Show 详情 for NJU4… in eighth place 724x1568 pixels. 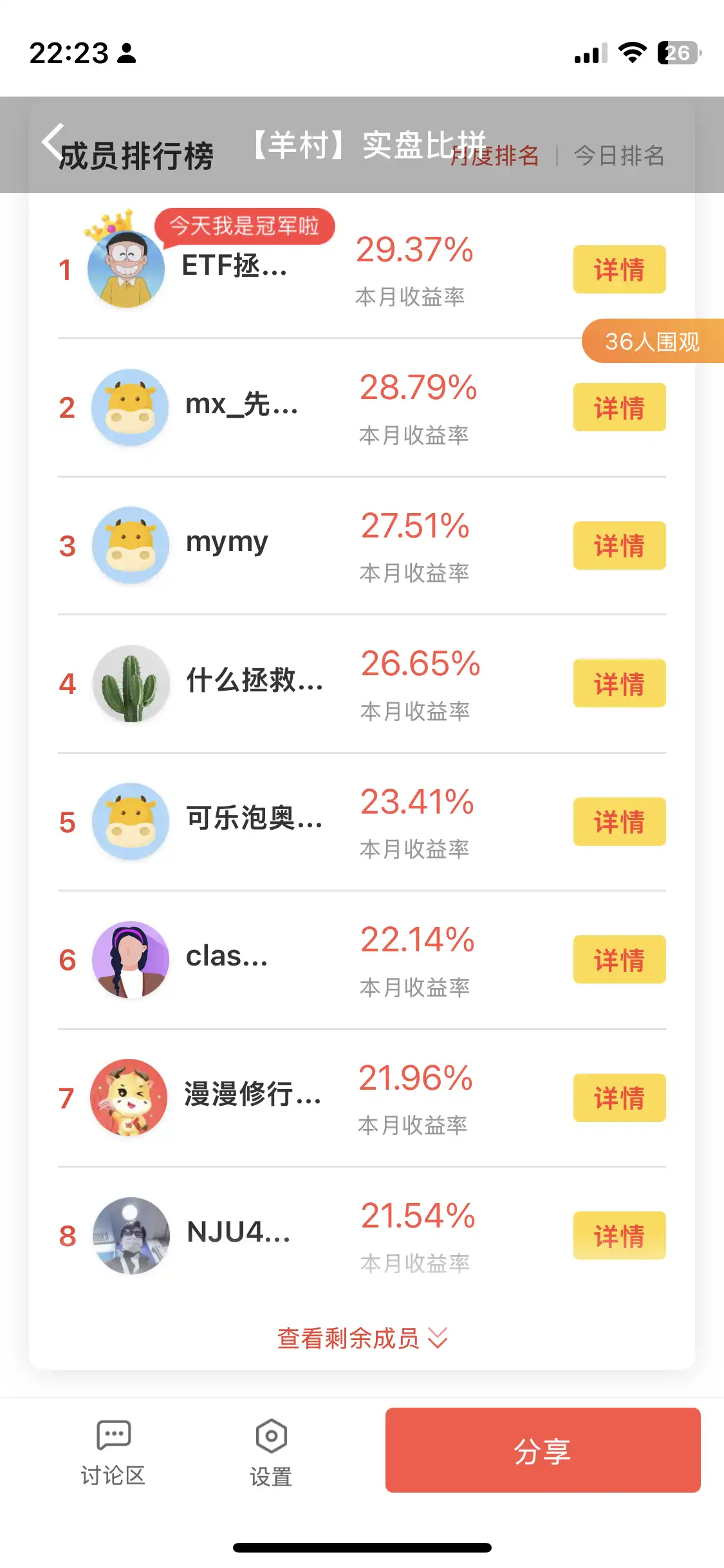619,1236
